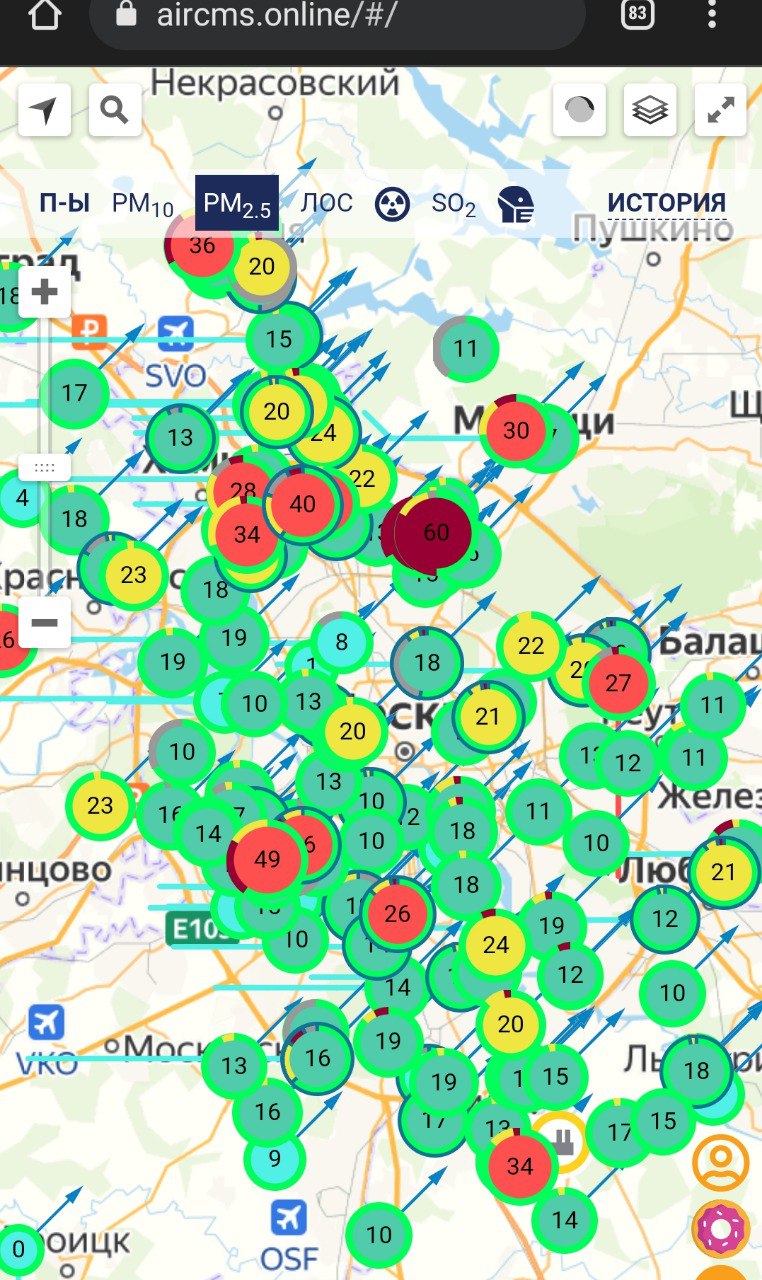This screenshot has width=762, height=1280.
Task: Open the map search
Action: (115, 111)
